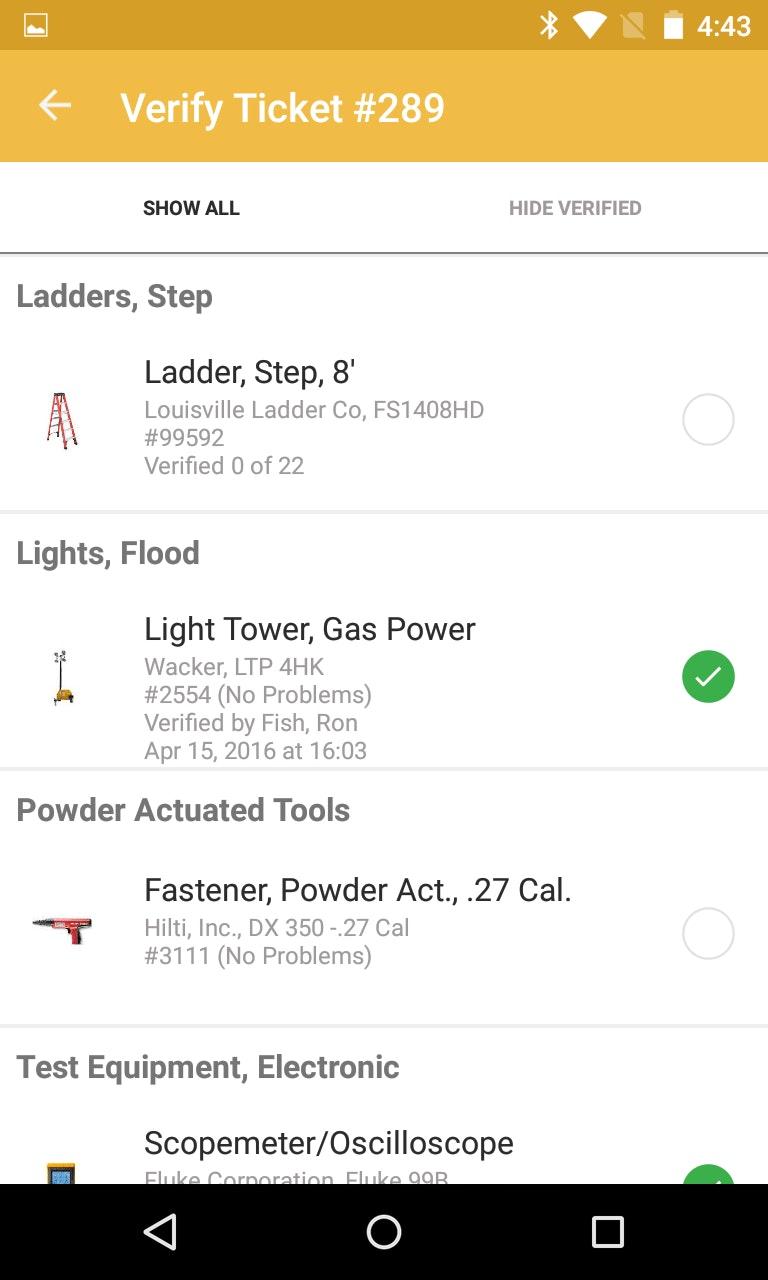The image size is (768, 1280).
Task: Open the recent apps overview
Action: [607, 1232]
